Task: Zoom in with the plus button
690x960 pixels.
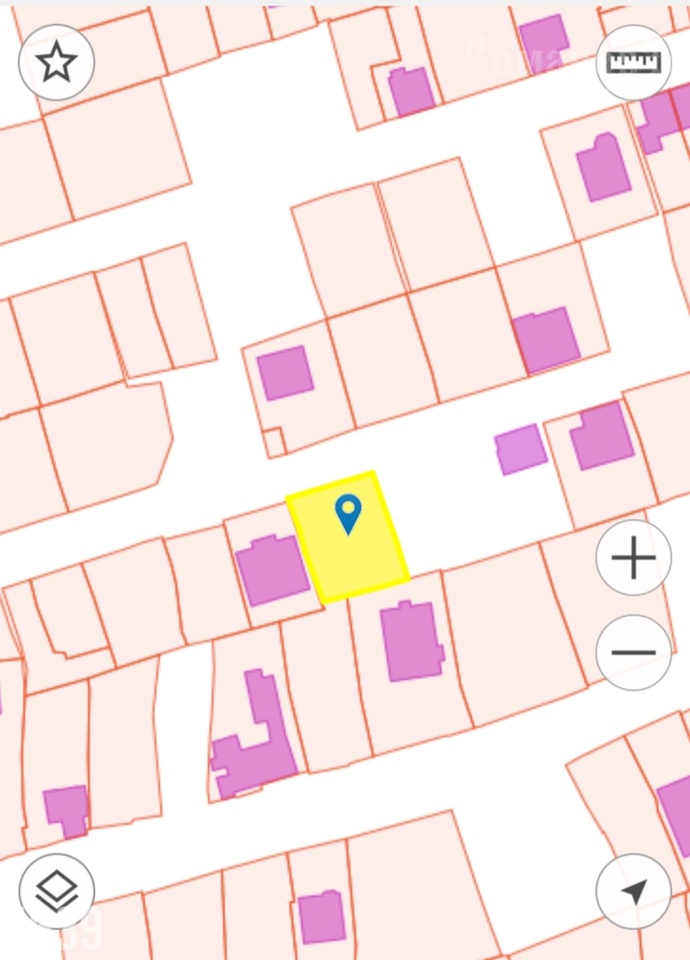Action: point(633,558)
